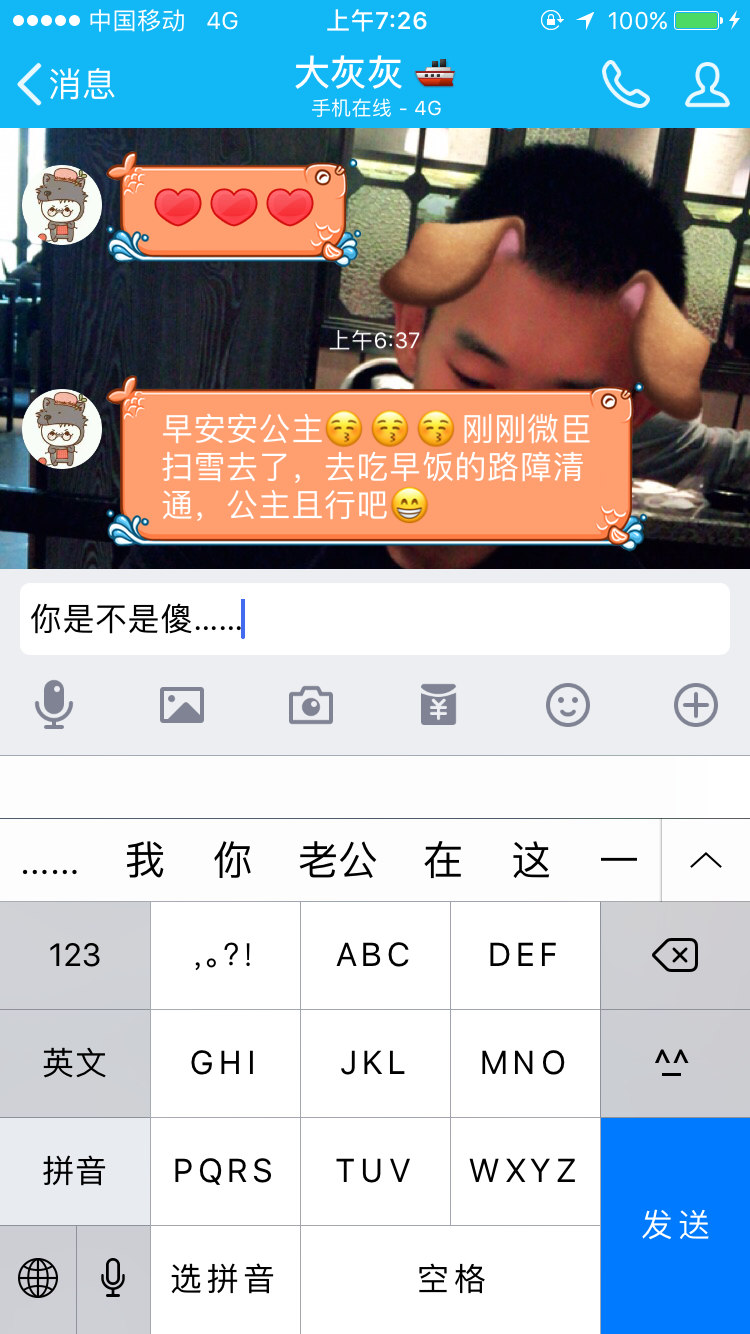Open the photo gallery picker
Image resolution: width=750 pixels, height=1334 pixels.
coord(182,705)
